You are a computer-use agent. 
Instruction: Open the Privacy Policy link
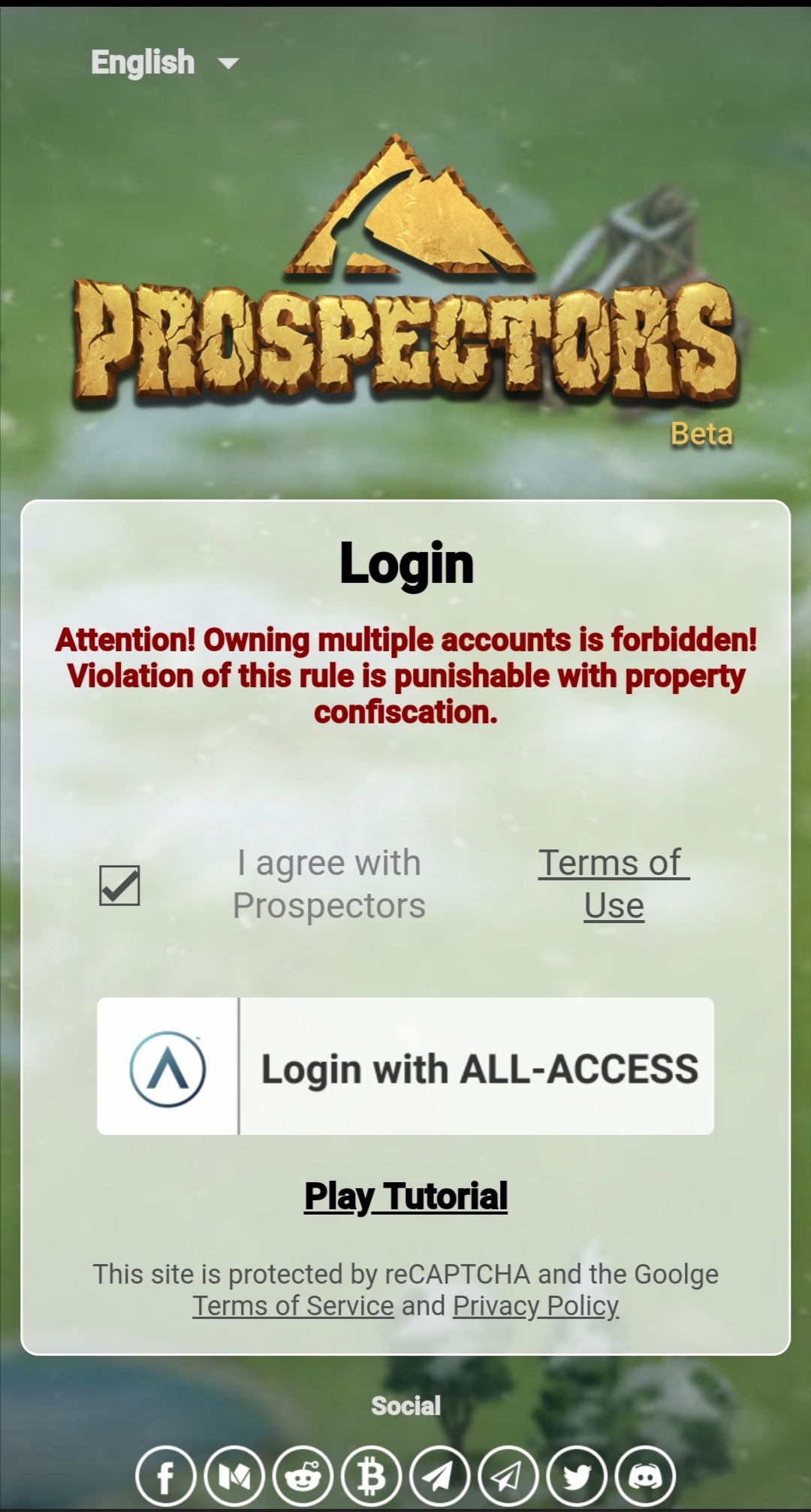(x=535, y=1305)
